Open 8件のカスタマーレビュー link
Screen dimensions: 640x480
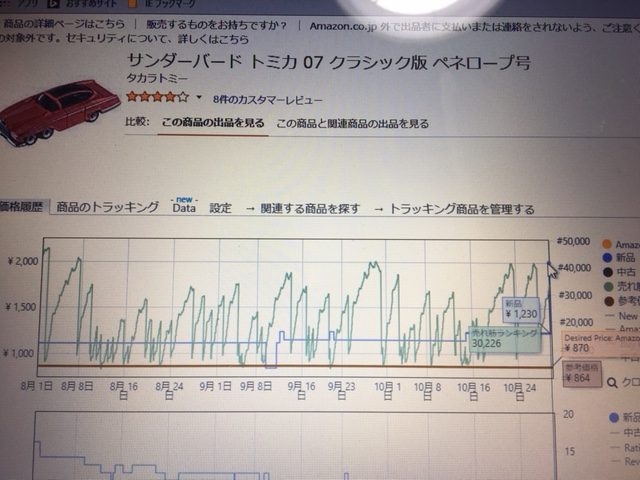point(268,100)
